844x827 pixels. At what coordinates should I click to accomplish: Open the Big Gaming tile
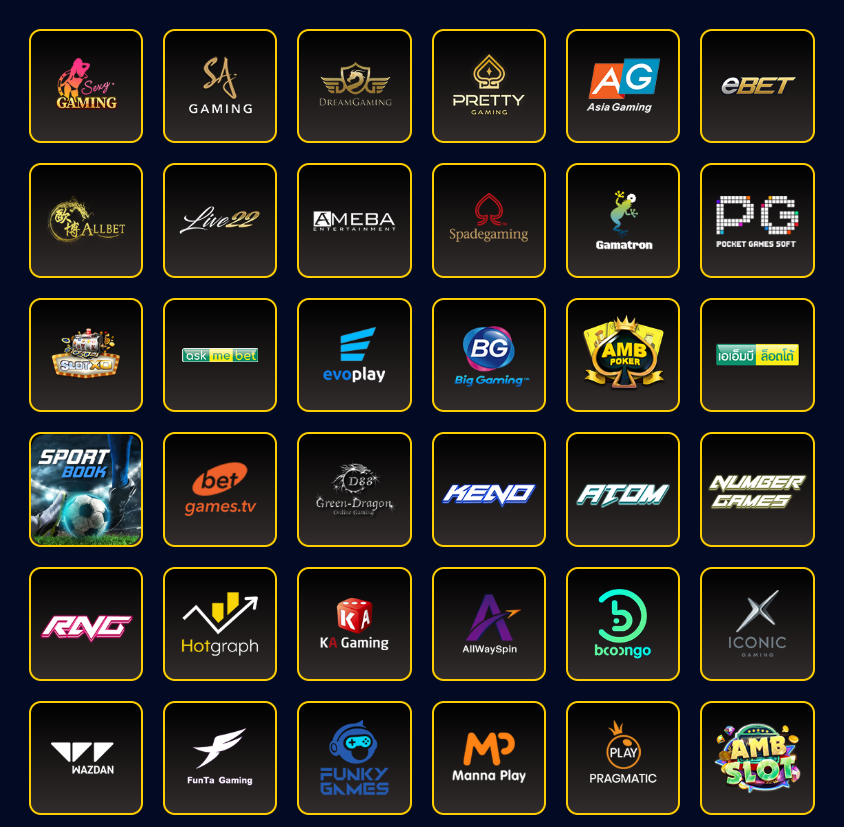pyautogui.click(x=488, y=355)
